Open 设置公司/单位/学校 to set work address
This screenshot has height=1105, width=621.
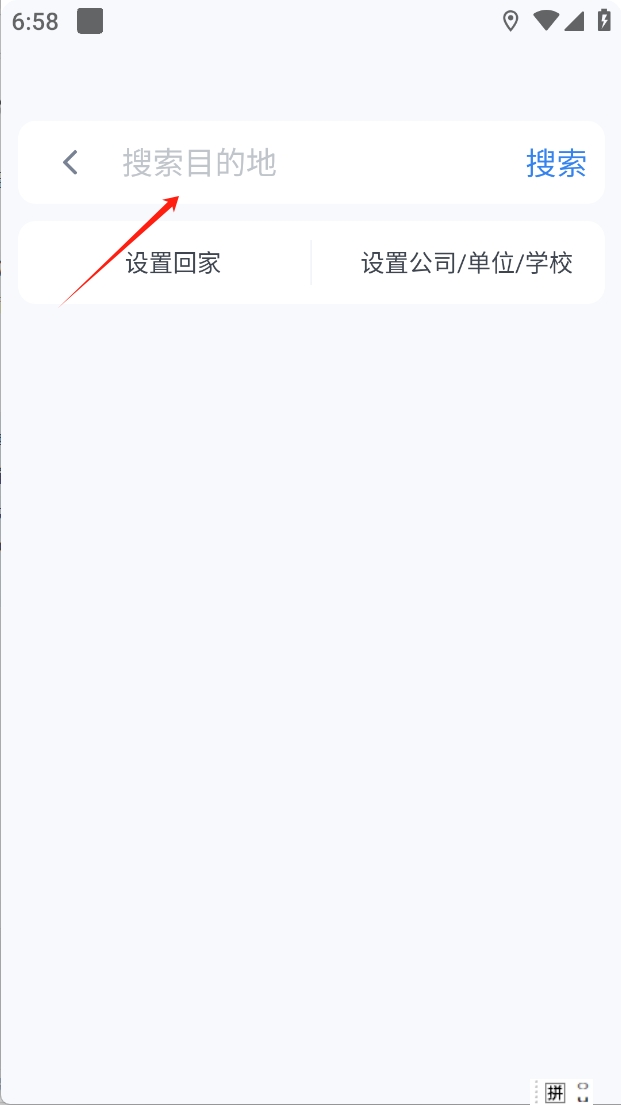point(467,263)
